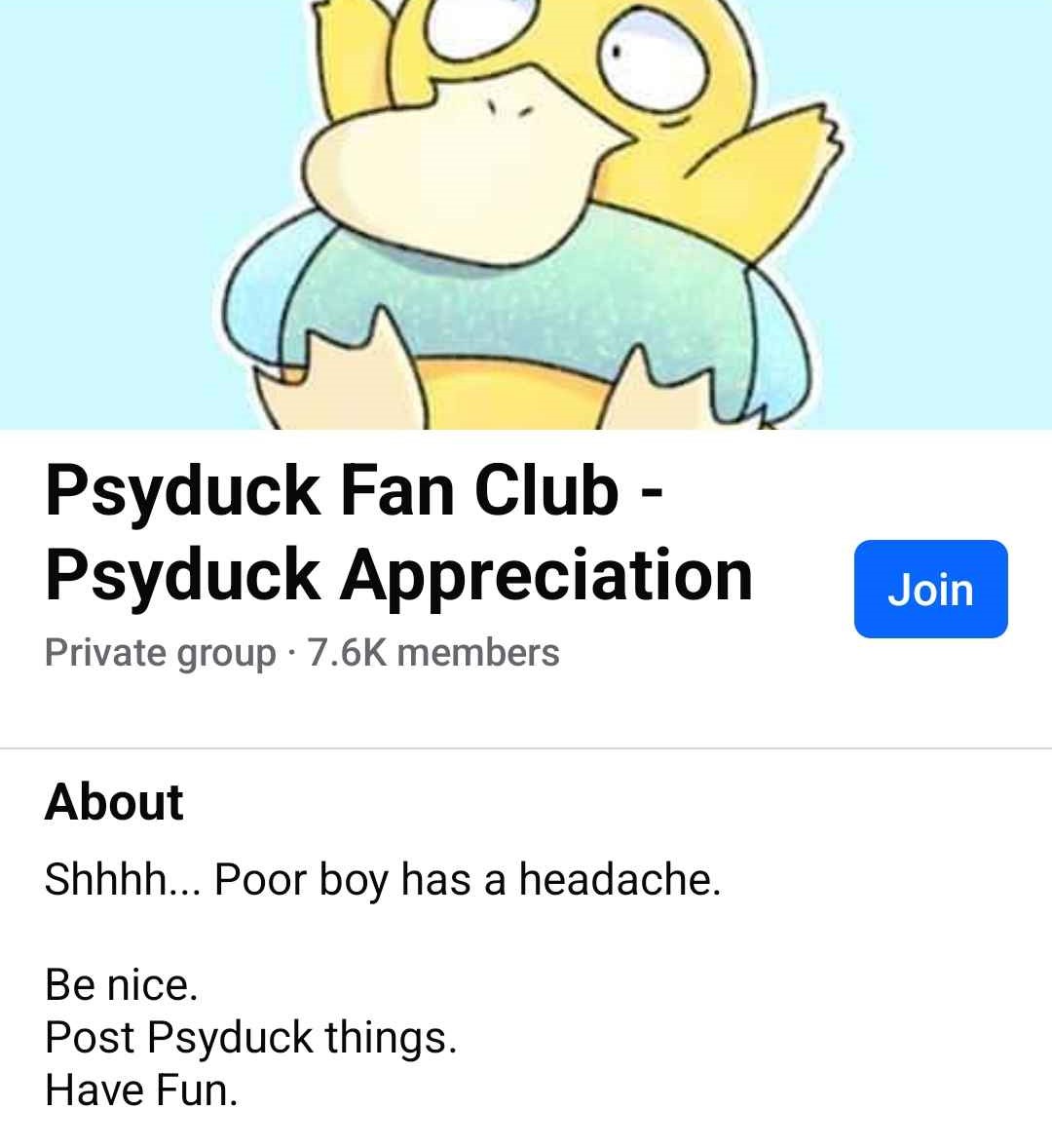1052x1148 pixels.
Task: Open the group cover photo
Action: point(526,214)
